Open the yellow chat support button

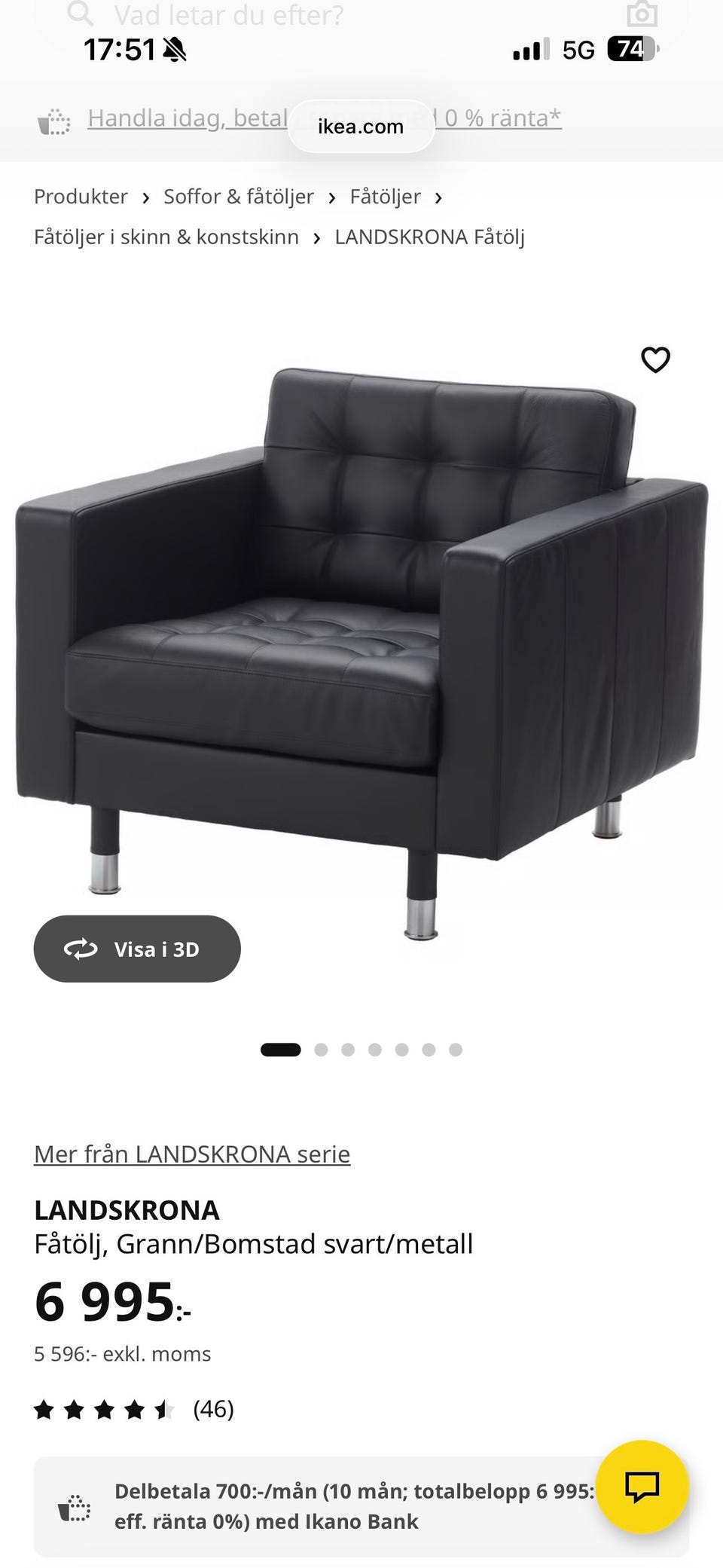642,1487
